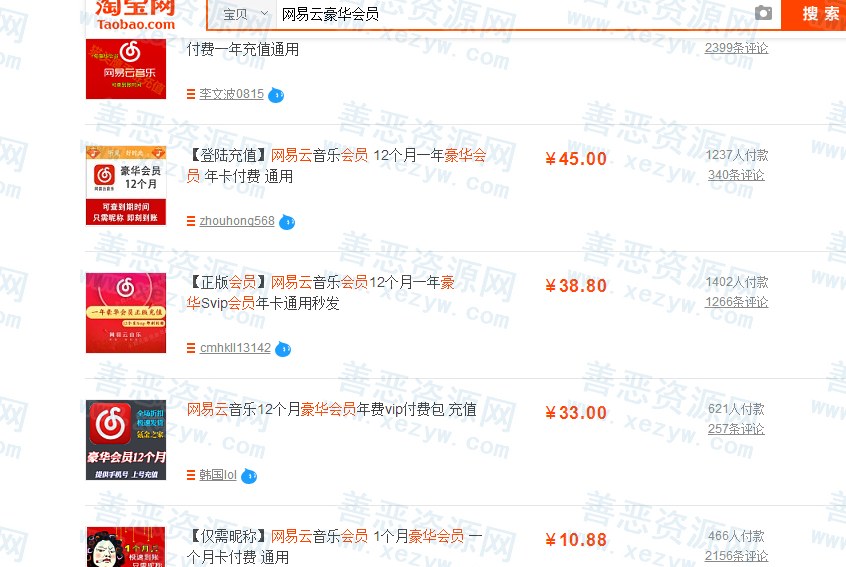The image size is (846, 567).
Task: Open the 宝贝 category dropdown
Action: [x=245, y=14]
